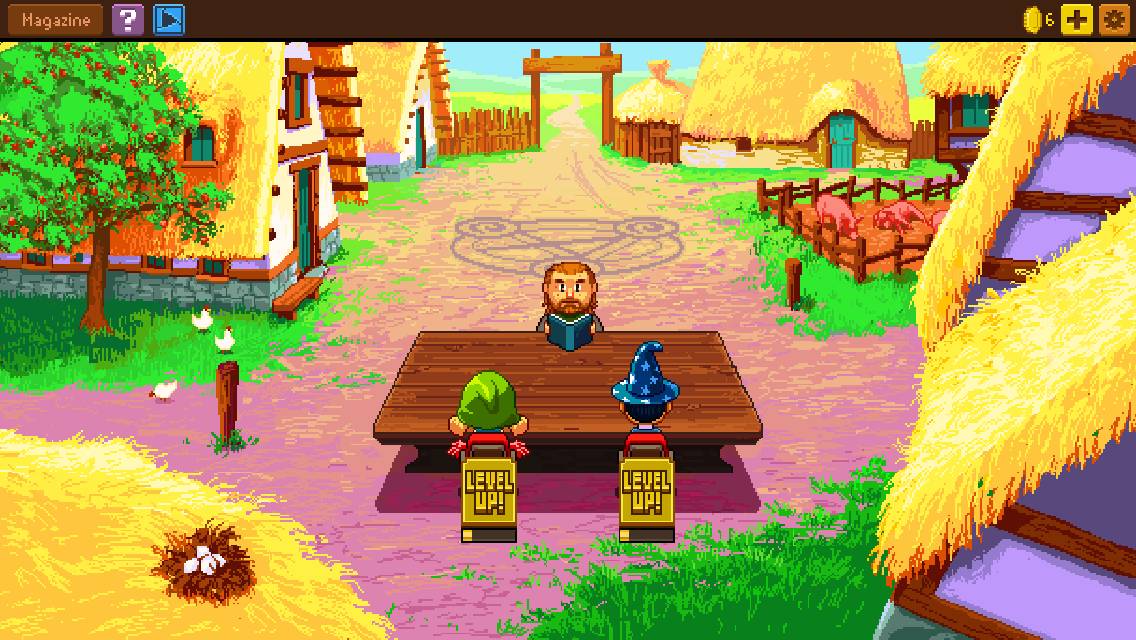Open the help question mark
Image resolution: width=1136 pixels, height=640 pixels.
[x=127, y=19]
